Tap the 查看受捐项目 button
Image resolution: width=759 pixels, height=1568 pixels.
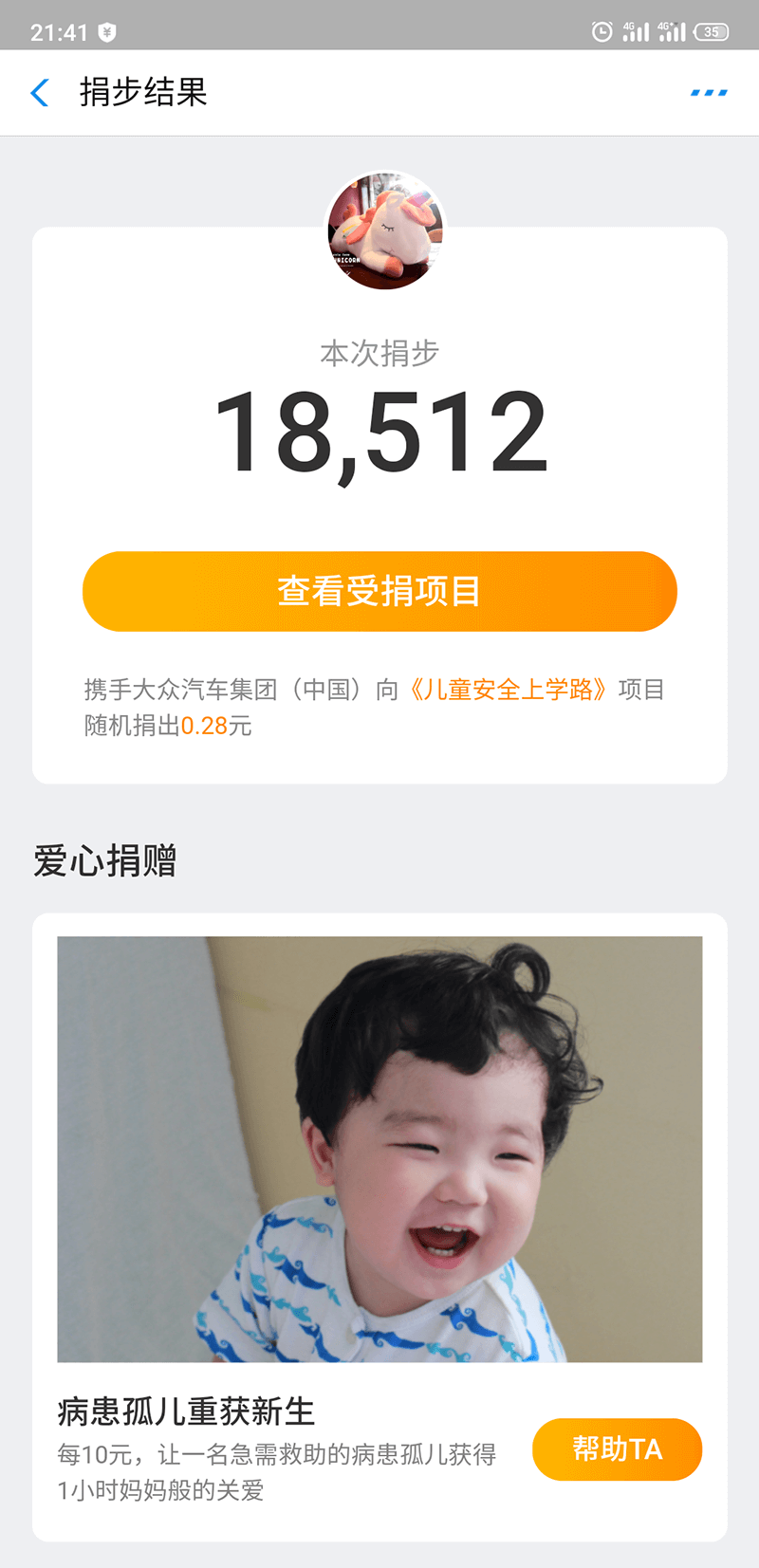[379, 591]
